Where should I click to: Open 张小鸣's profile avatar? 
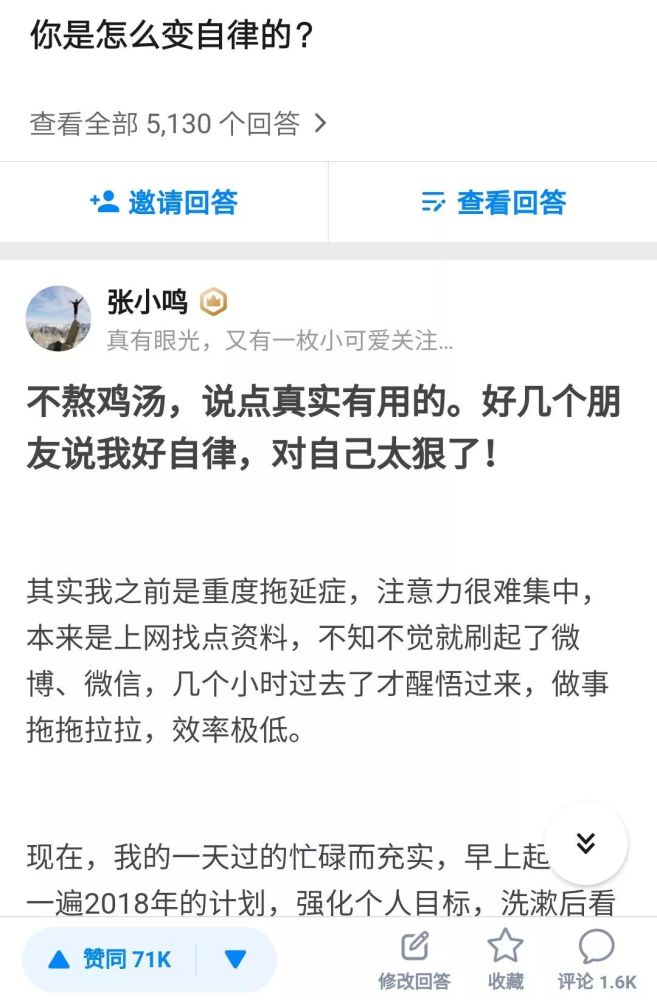58,318
